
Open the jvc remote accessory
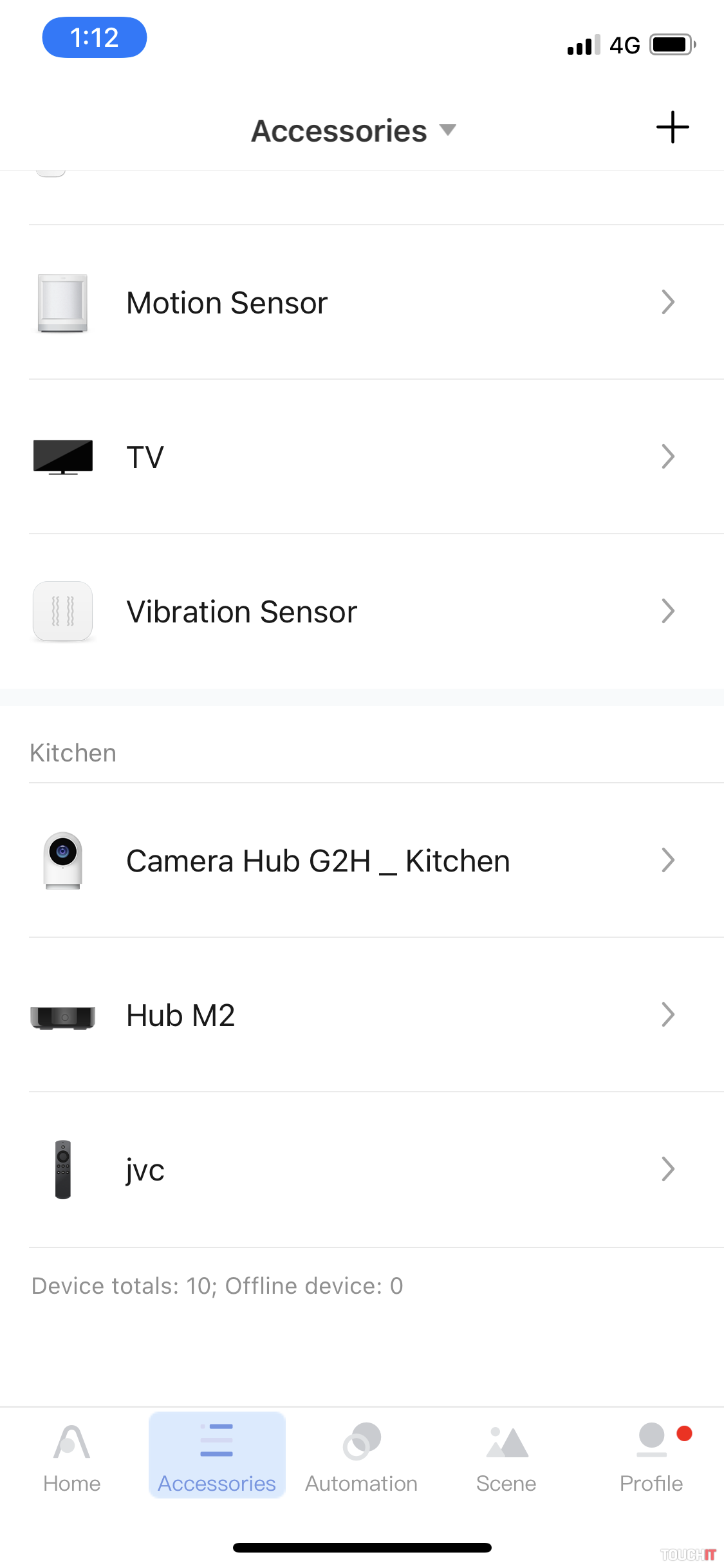coord(360,1170)
